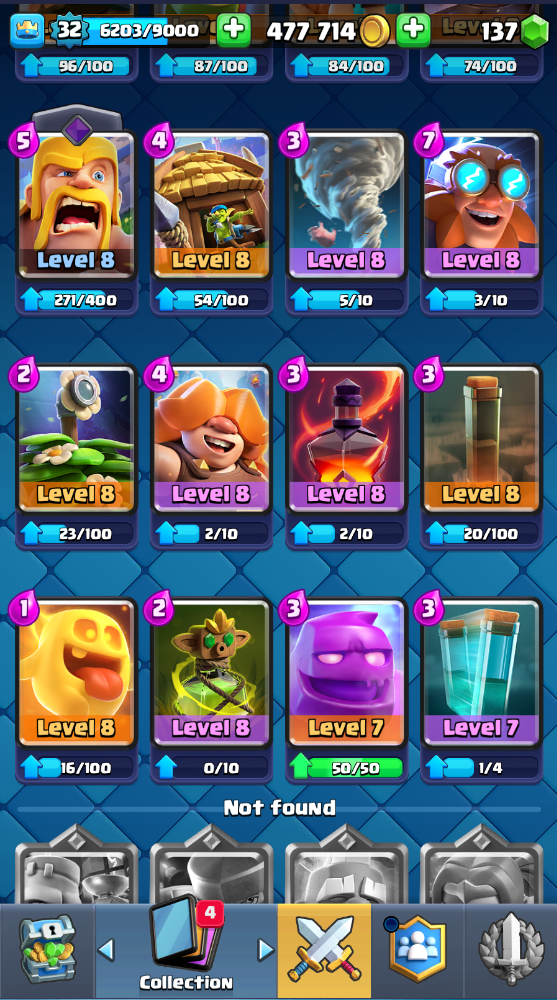
Task: Tap the plus button next to gold coins
Action: pyautogui.click(x=413, y=30)
